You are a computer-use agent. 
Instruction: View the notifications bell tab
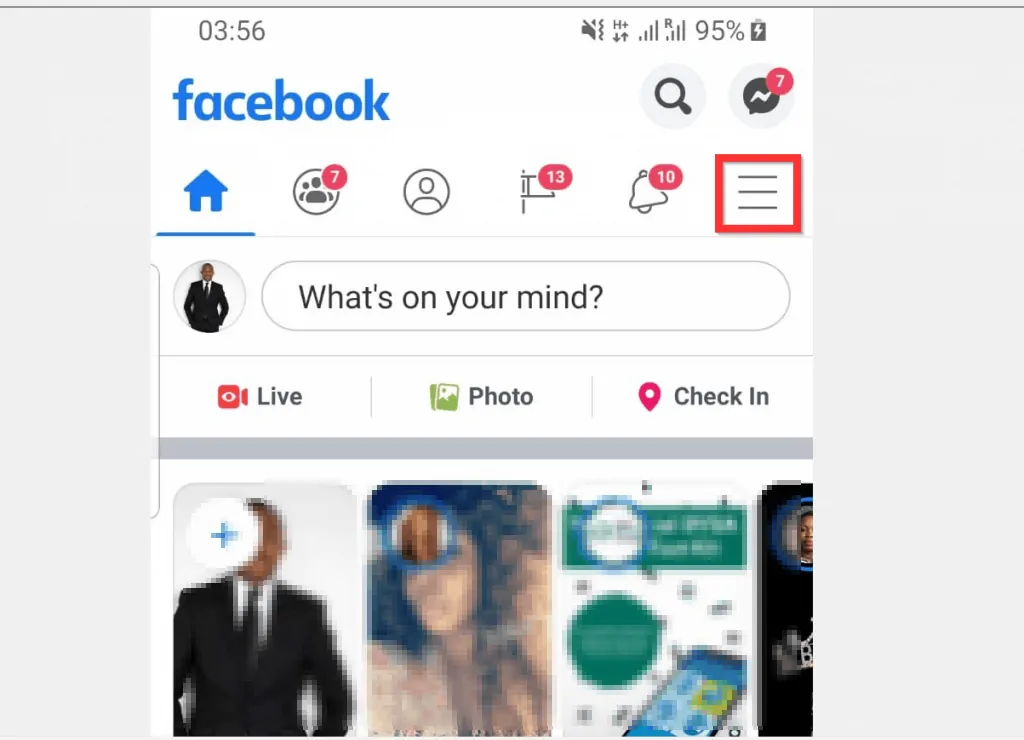click(x=647, y=191)
